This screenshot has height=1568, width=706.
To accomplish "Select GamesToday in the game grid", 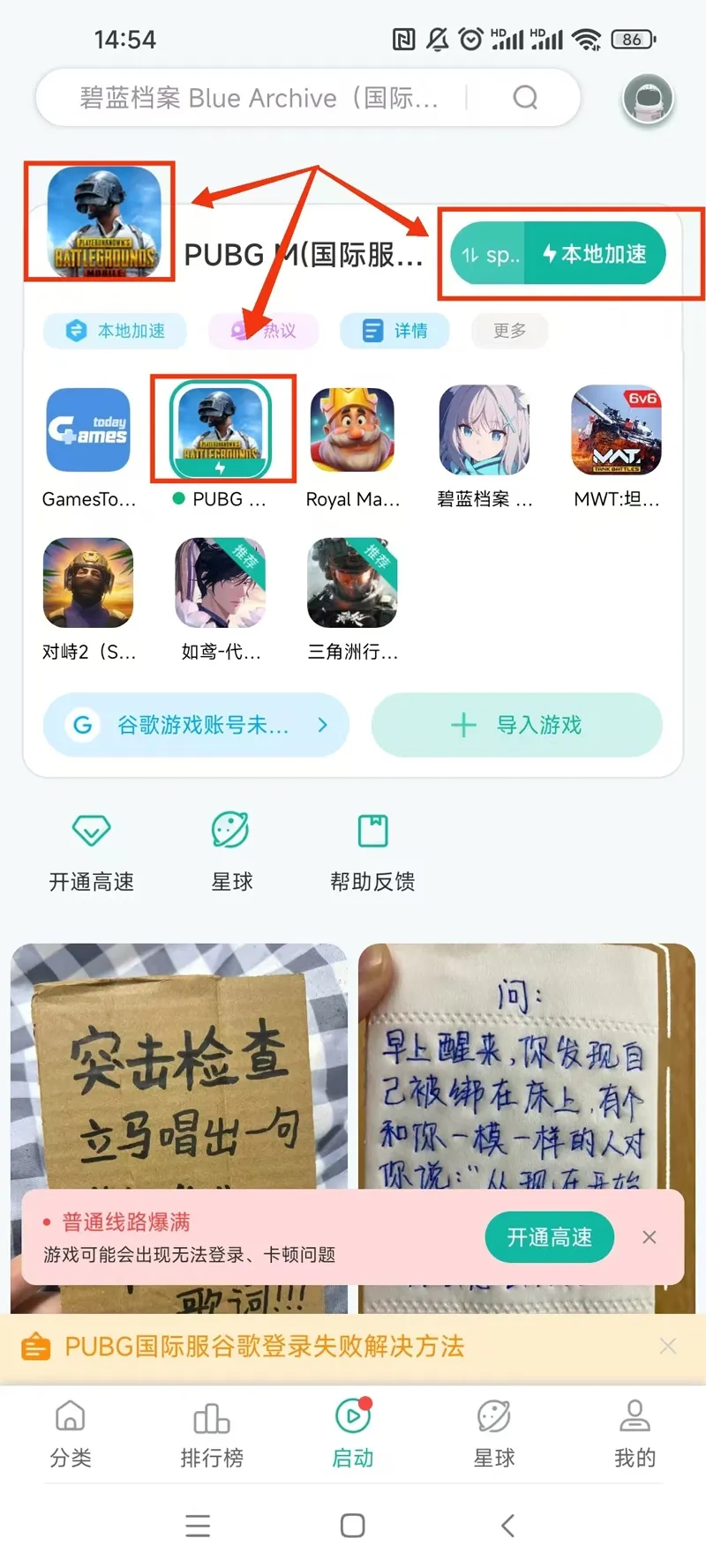I will coord(88,430).
